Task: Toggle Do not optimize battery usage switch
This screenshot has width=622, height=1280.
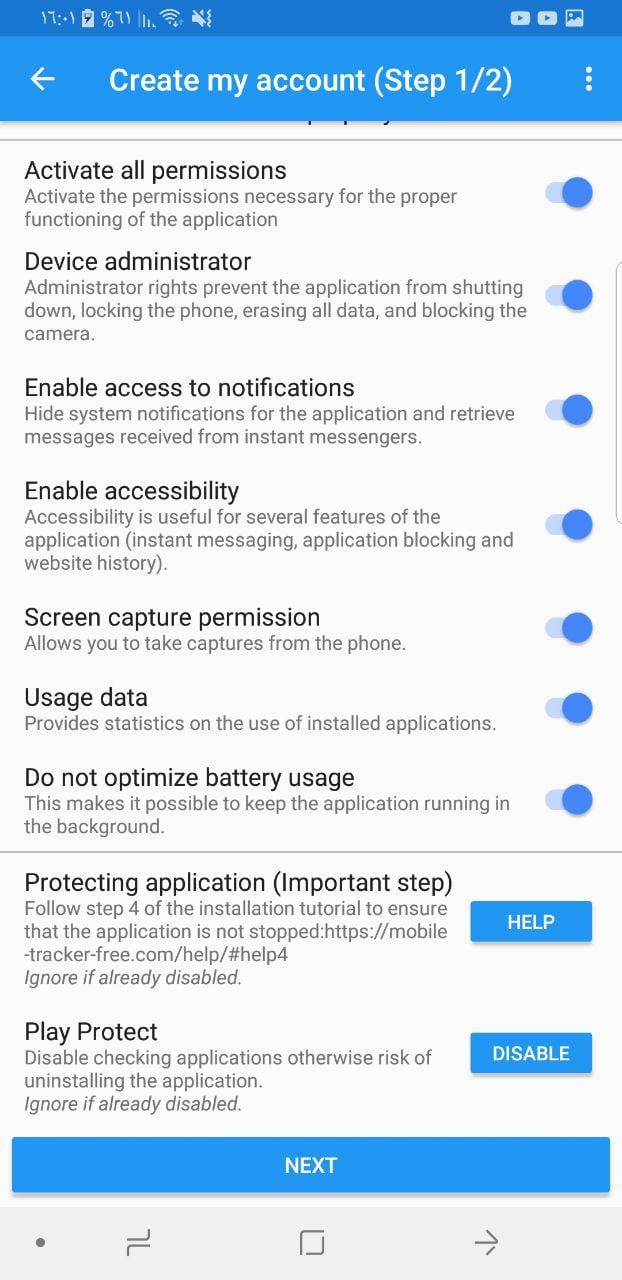Action: (x=569, y=800)
